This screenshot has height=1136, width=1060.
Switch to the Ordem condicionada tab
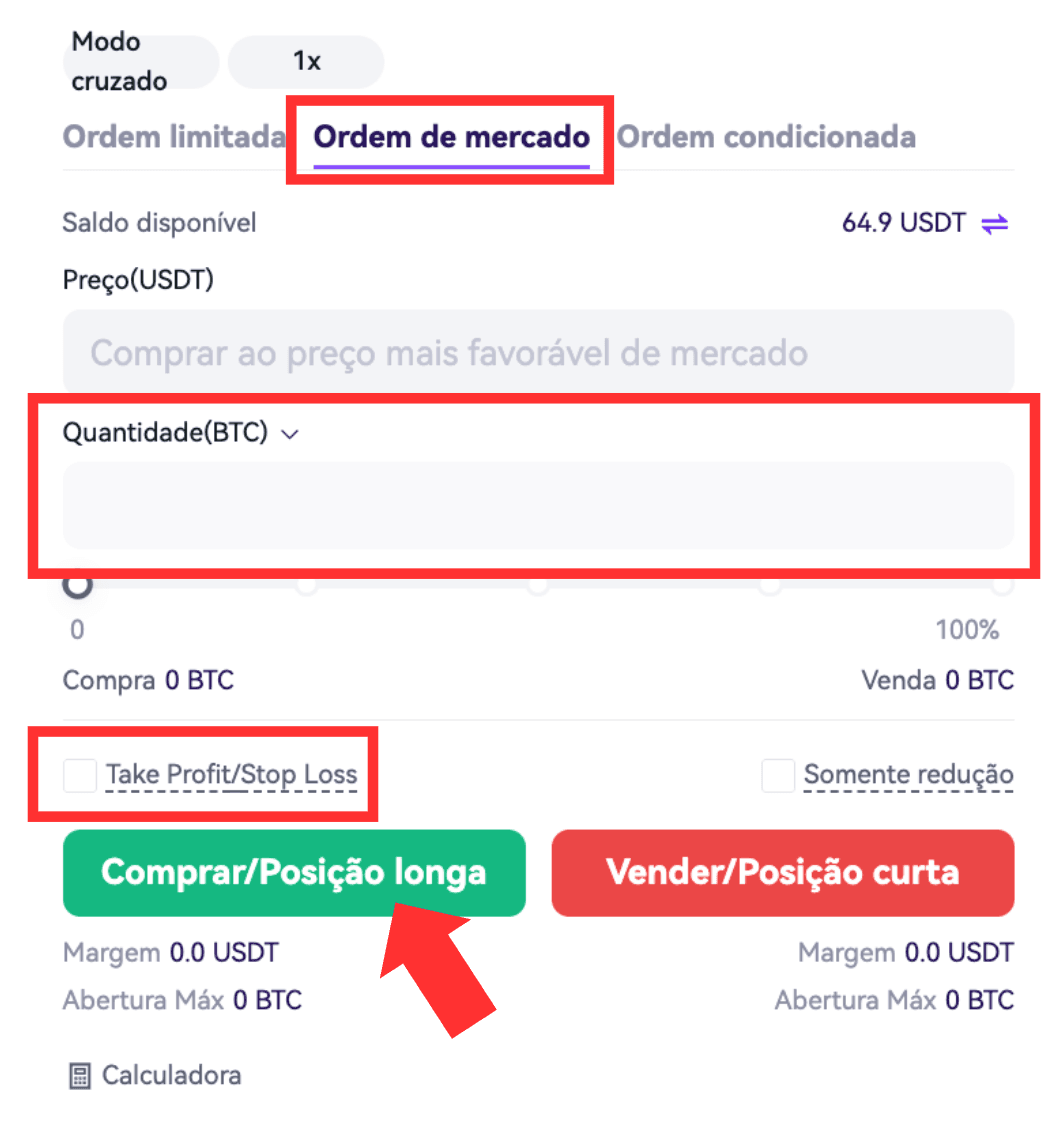click(x=766, y=136)
